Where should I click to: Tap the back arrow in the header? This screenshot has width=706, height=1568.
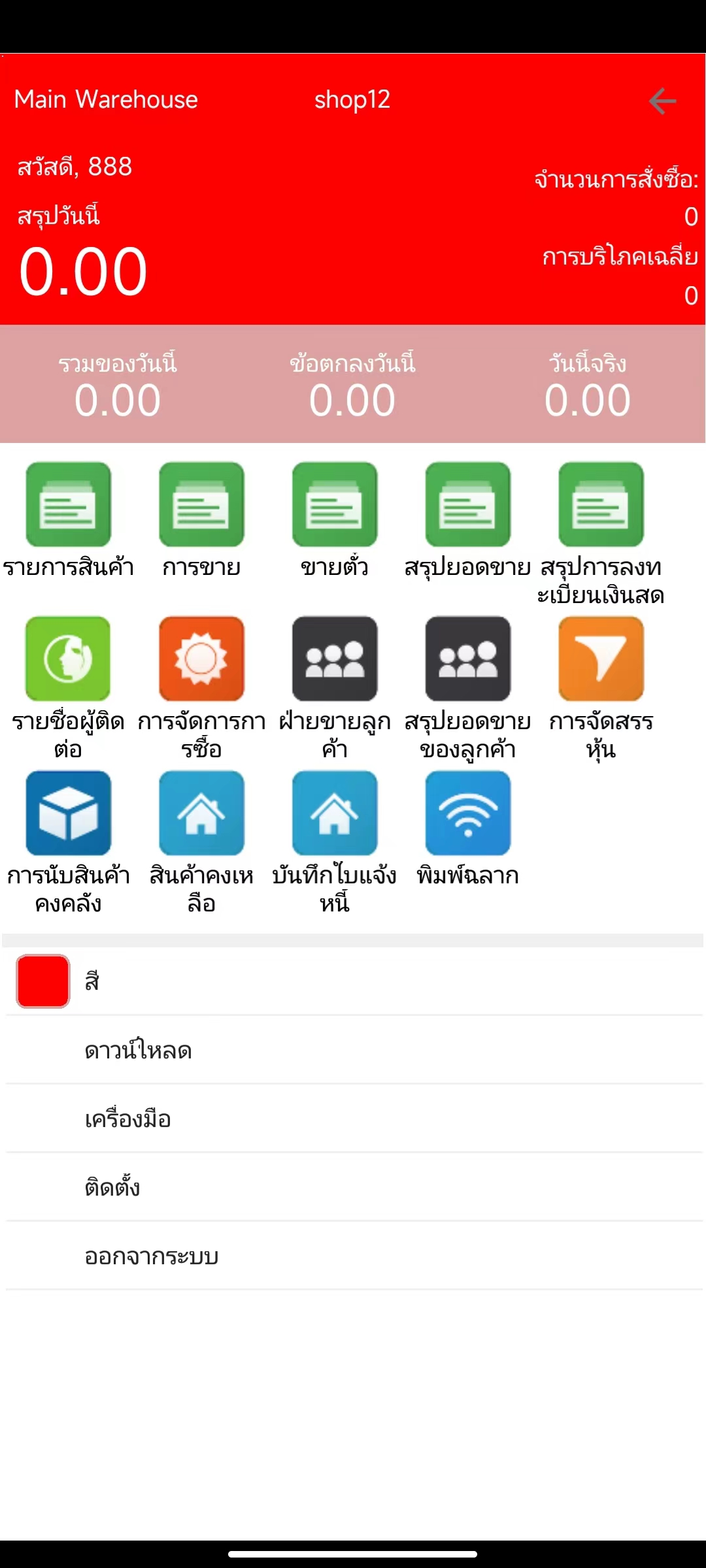coord(662,101)
